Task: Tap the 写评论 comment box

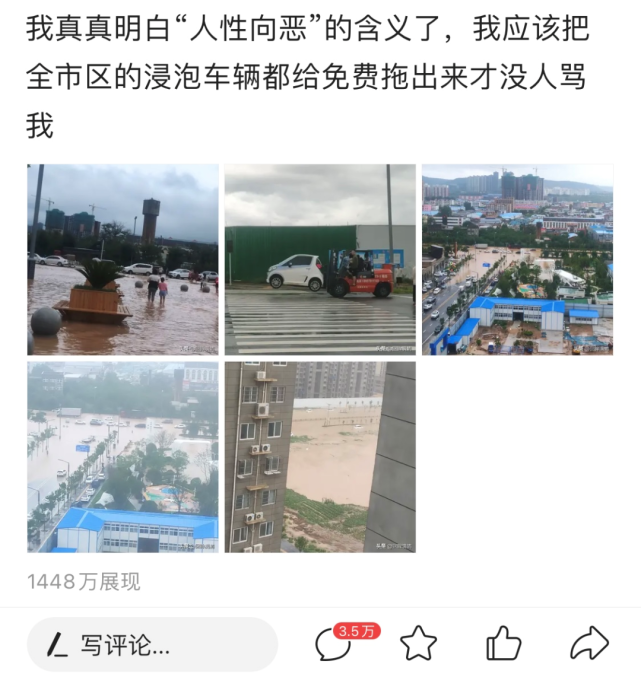Action: coord(152,644)
